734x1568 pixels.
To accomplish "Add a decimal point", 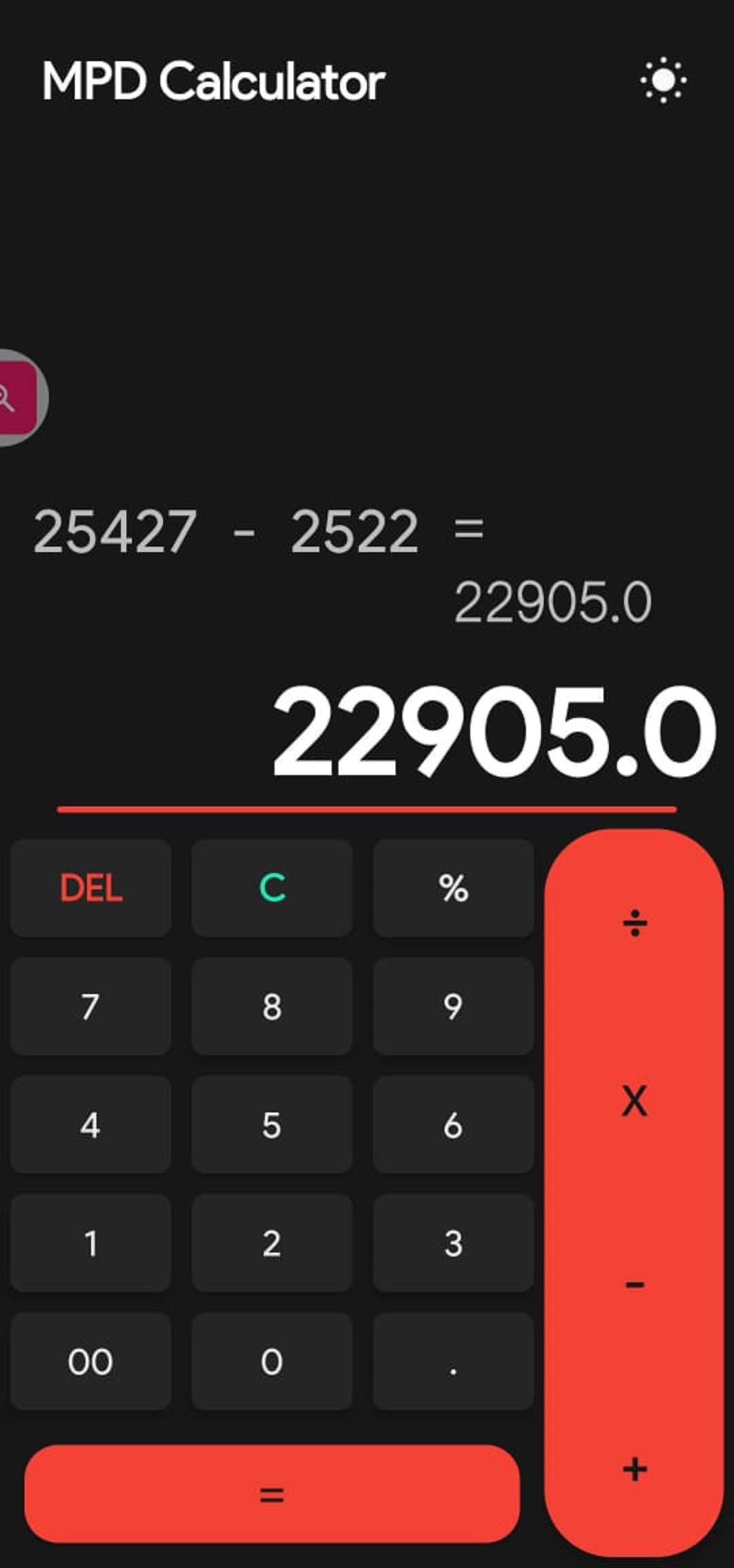I will 453,1361.
